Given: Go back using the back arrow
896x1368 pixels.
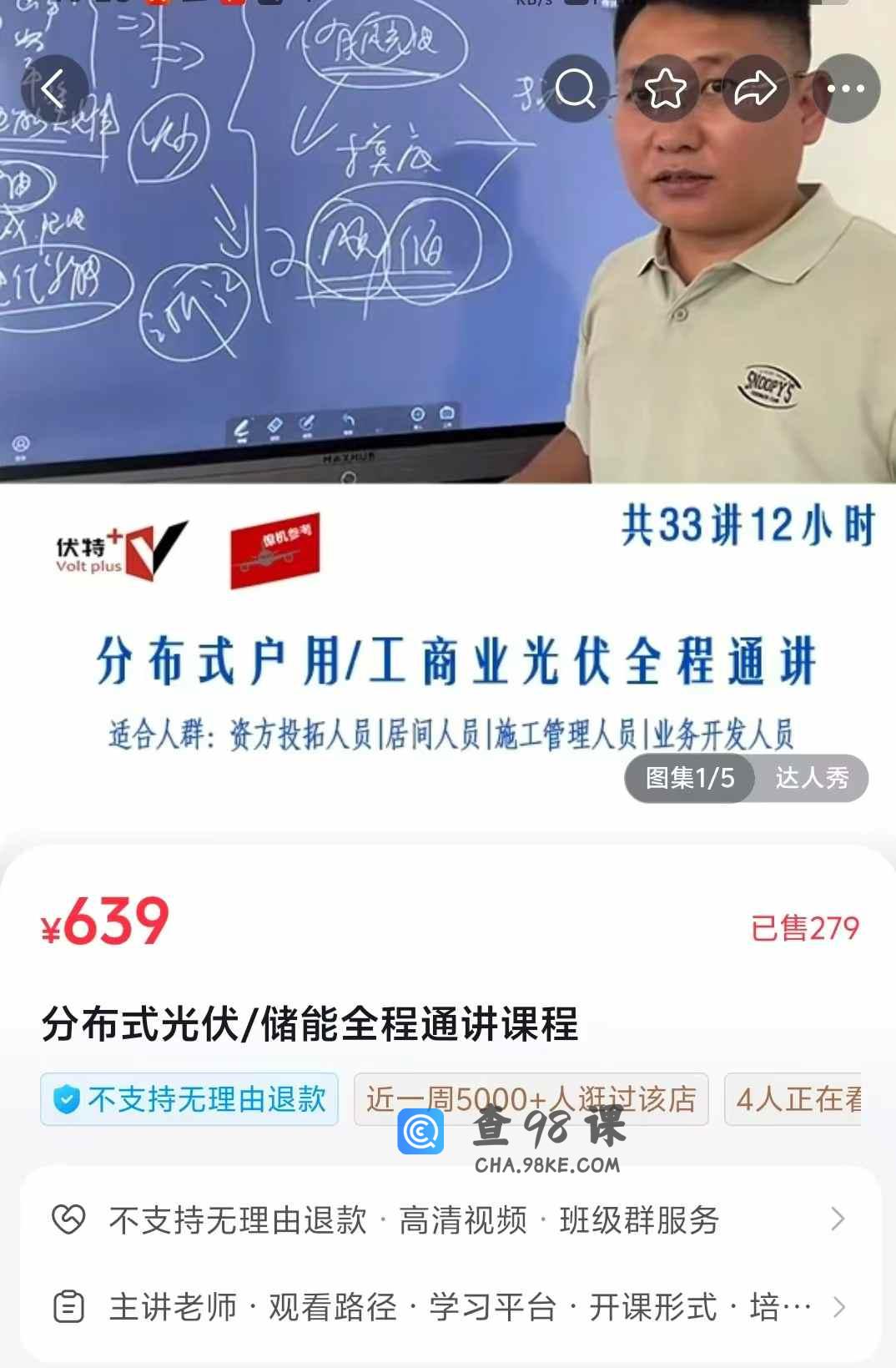Looking at the screenshot, I should [54, 88].
